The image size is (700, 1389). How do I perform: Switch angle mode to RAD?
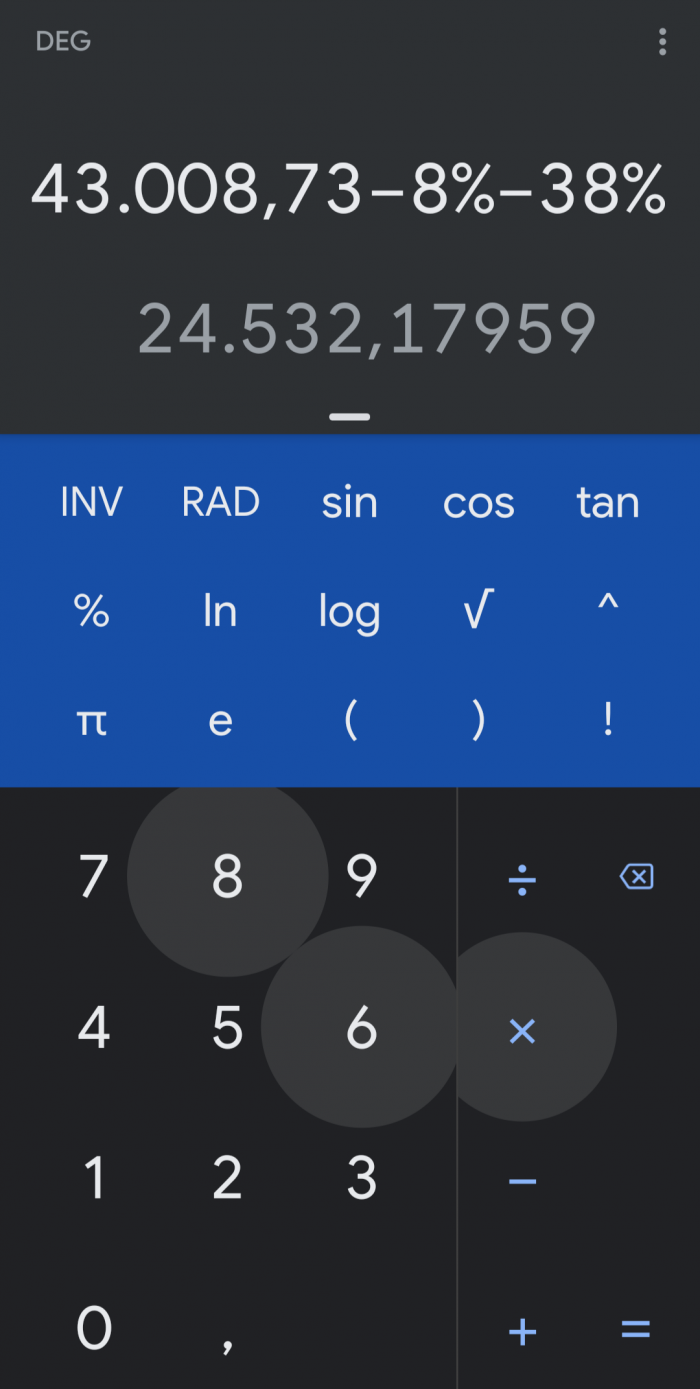(220, 502)
